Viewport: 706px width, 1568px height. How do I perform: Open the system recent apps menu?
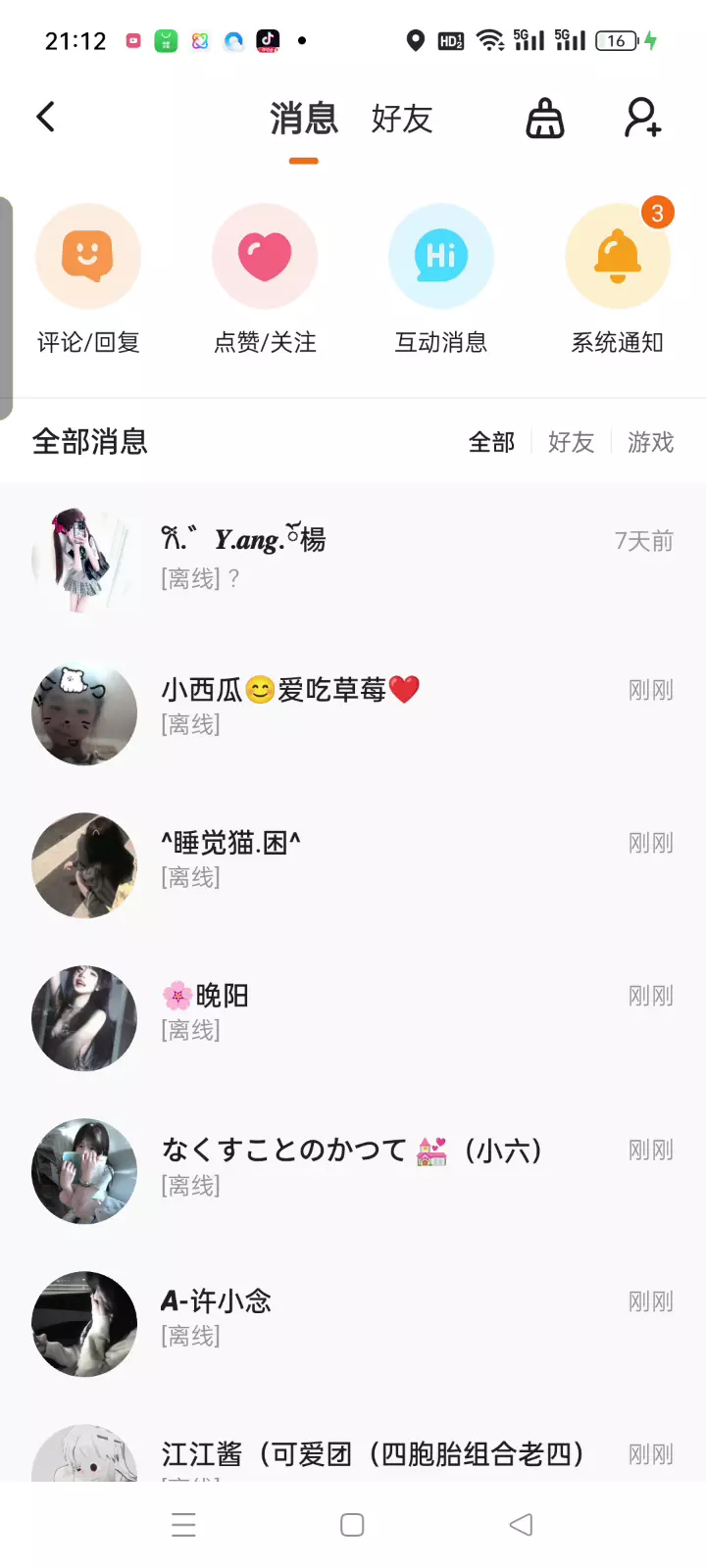point(183,1525)
